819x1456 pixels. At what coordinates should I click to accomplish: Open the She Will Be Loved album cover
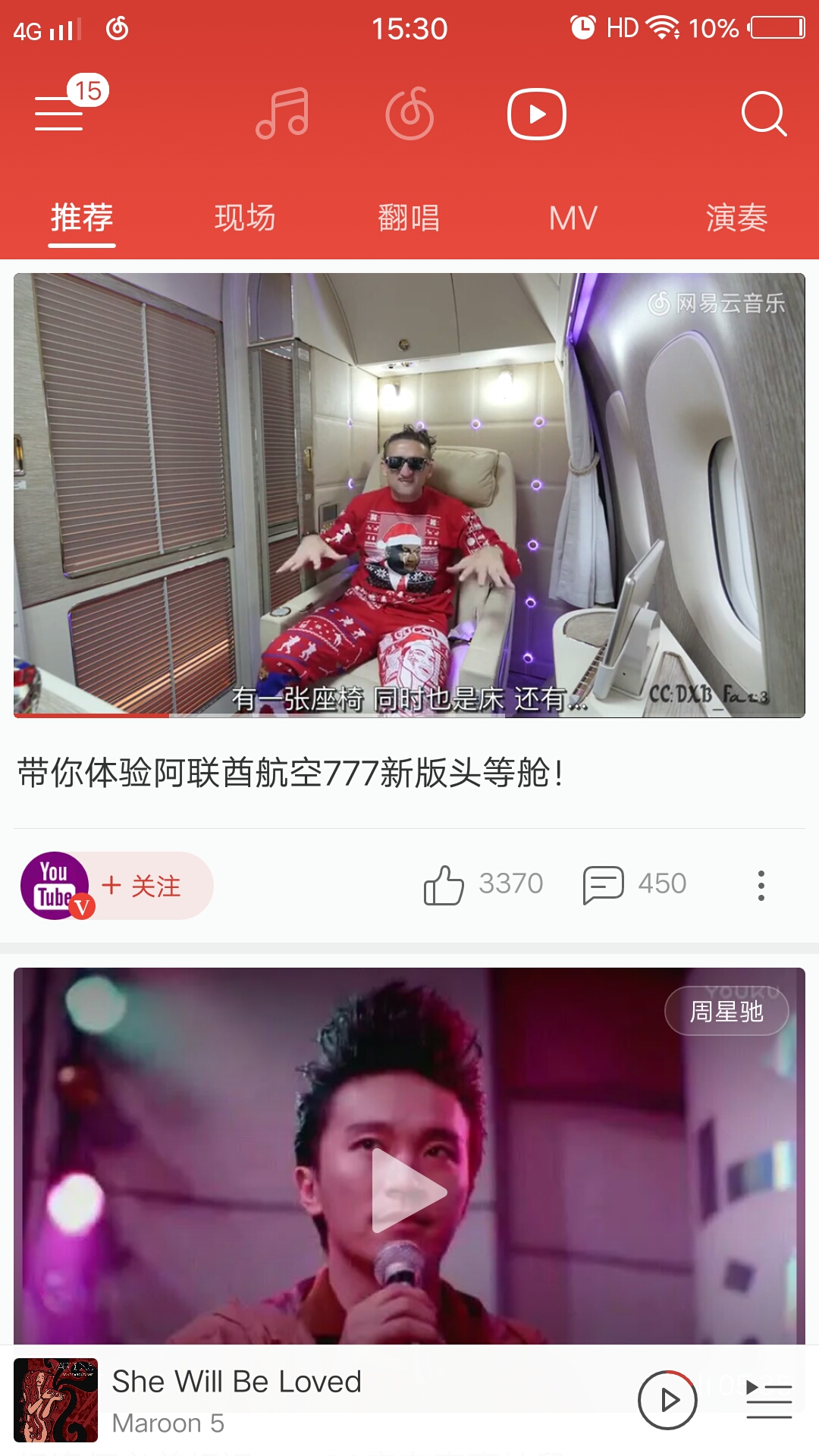pyautogui.click(x=56, y=1400)
